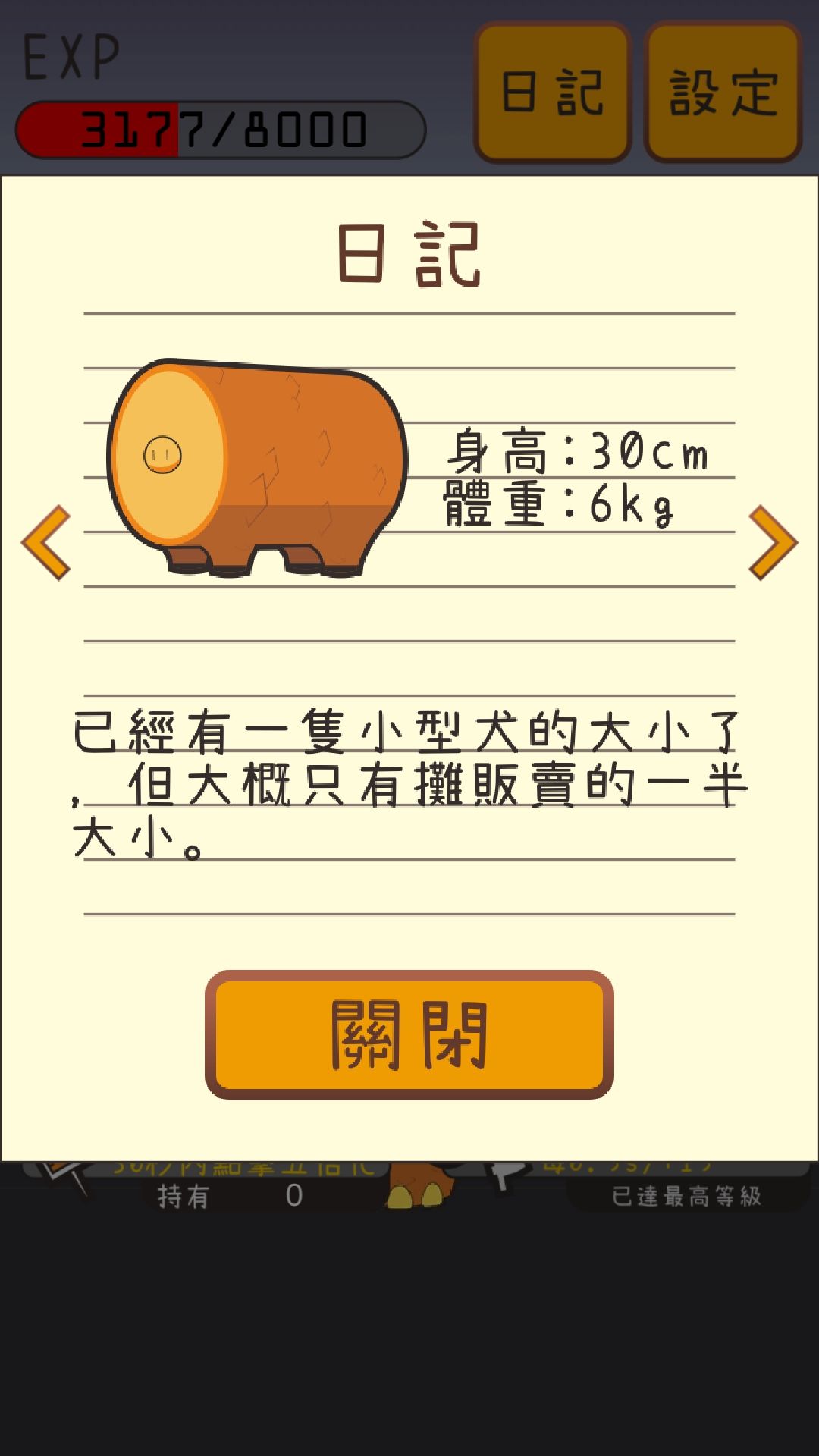Click the EXP progress bar
The width and height of the screenshot is (819, 1456).
224,127
